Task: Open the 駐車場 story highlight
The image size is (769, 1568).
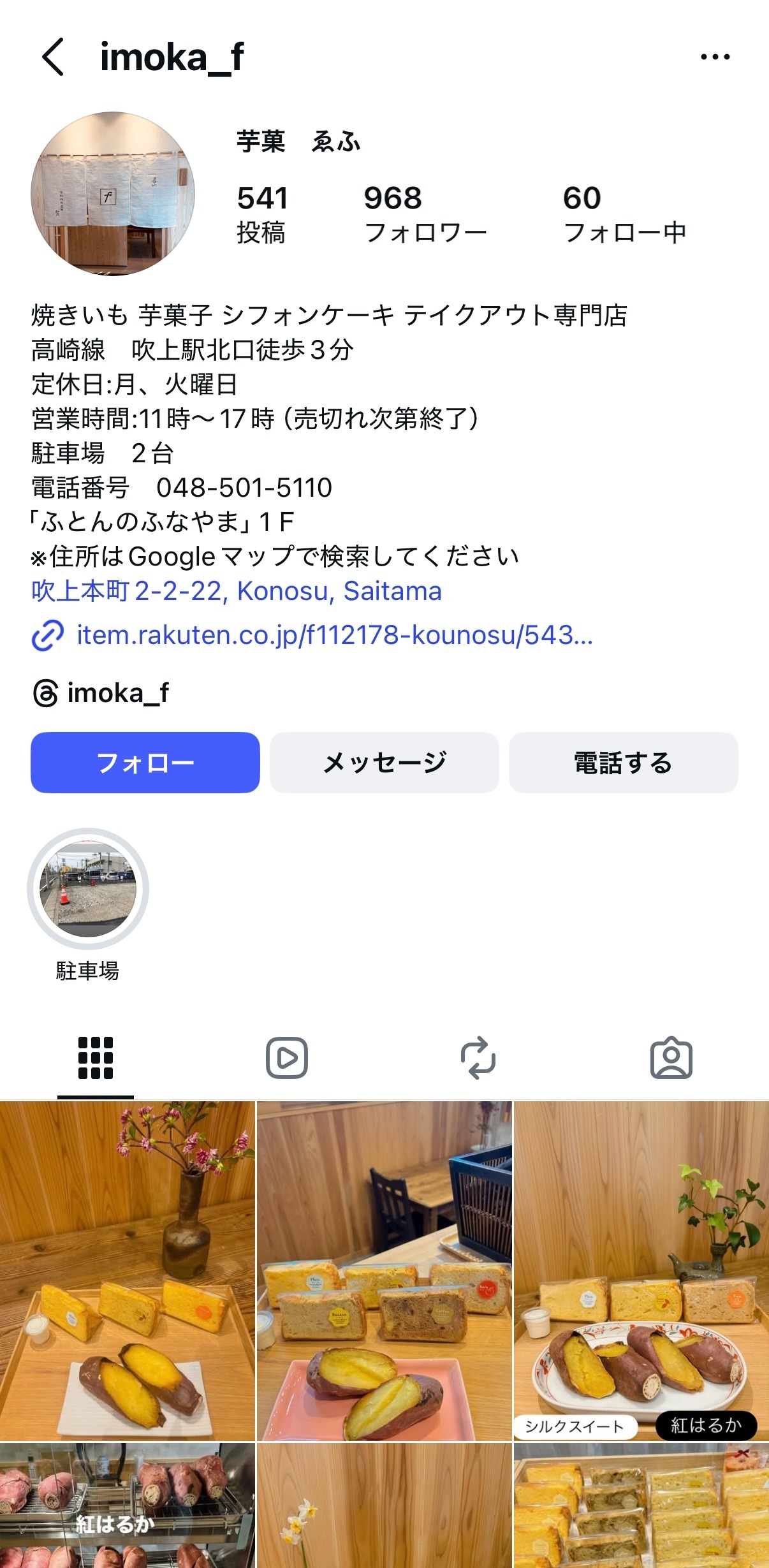Action: (88, 889)
